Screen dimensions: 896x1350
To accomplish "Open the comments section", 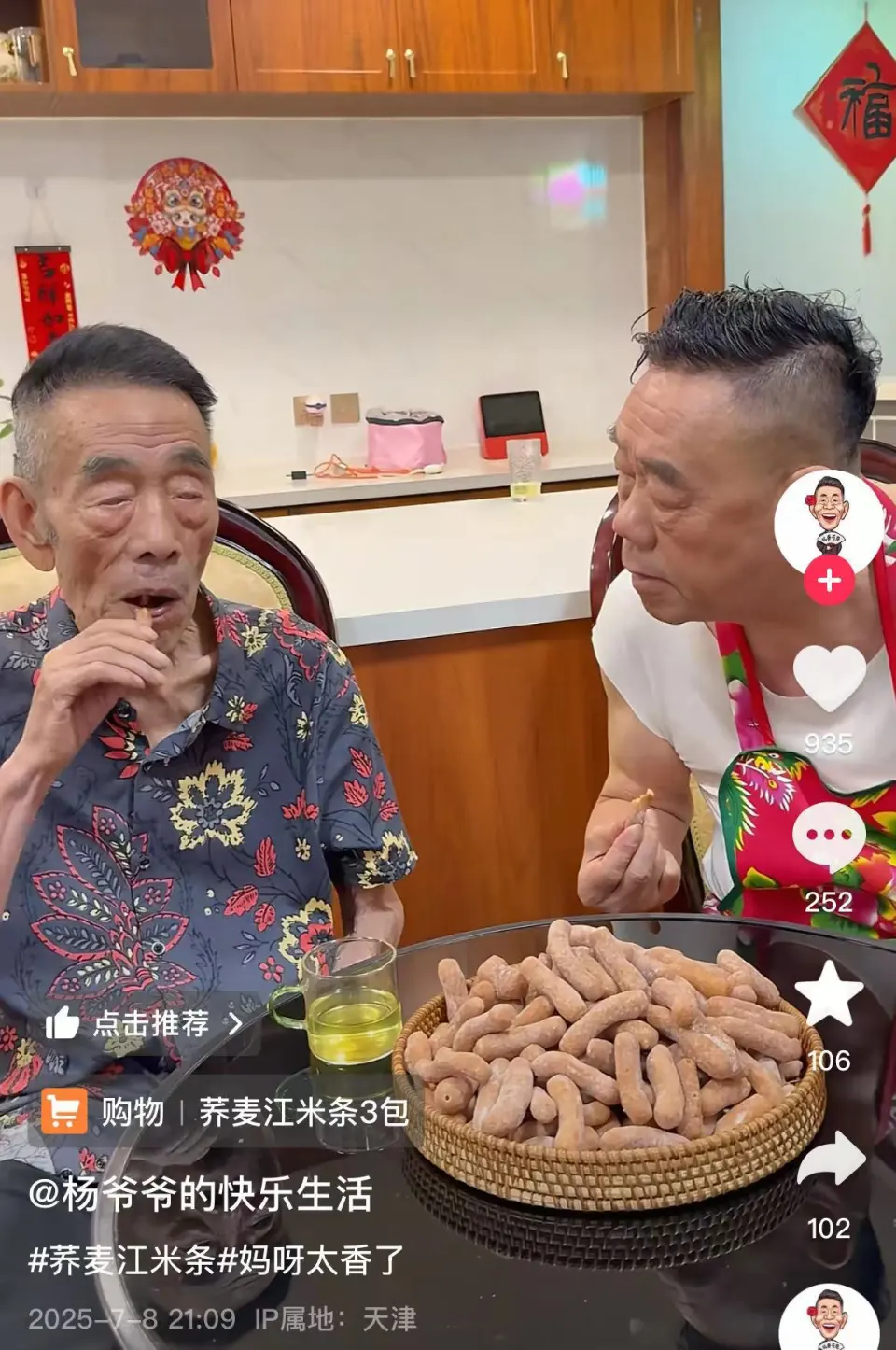I will tap(829, 836).
